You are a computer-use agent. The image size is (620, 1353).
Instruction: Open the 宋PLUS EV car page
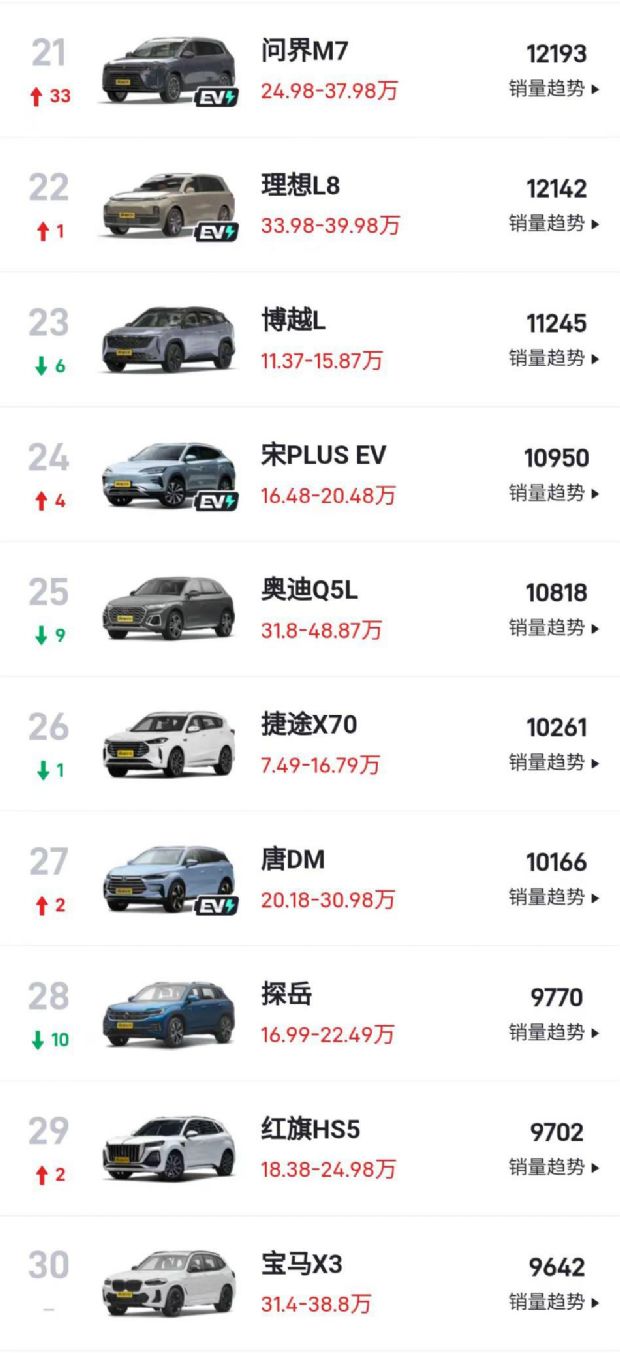(x=323, y=456)
